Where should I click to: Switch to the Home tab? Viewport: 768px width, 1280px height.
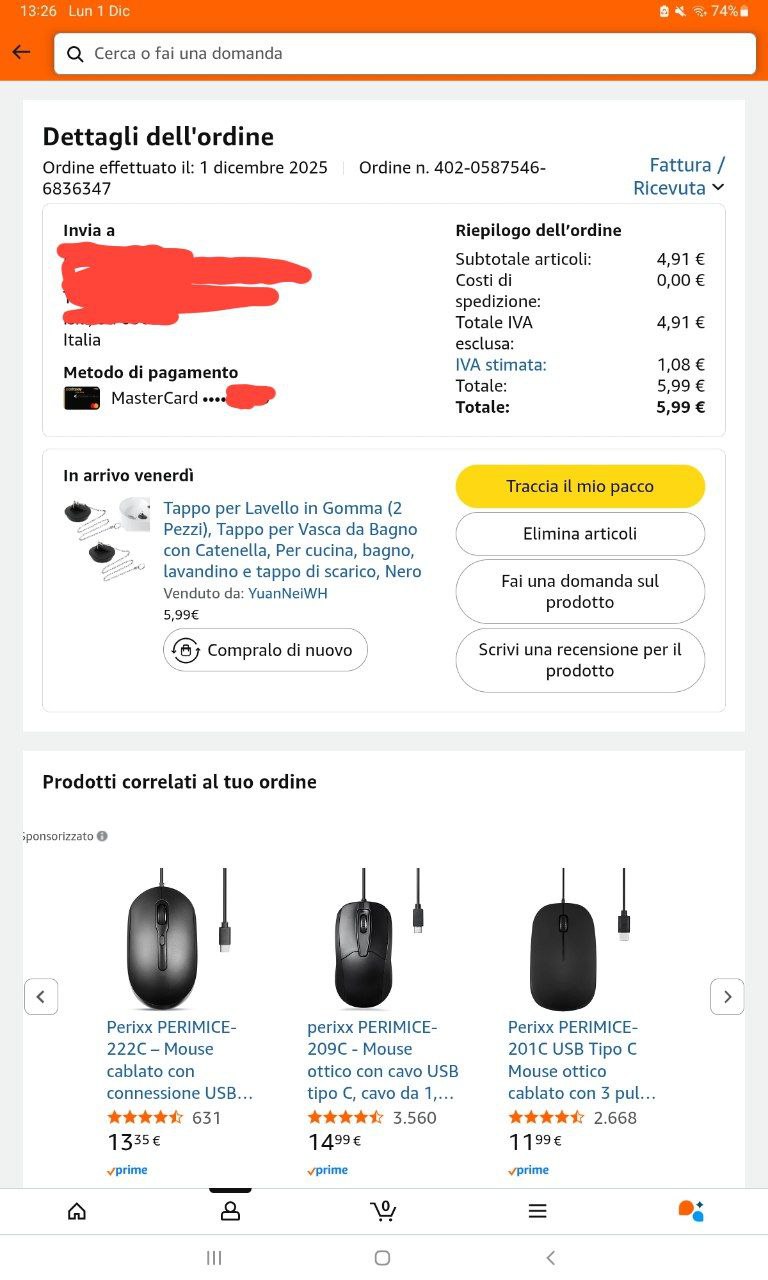[77, 1211]
